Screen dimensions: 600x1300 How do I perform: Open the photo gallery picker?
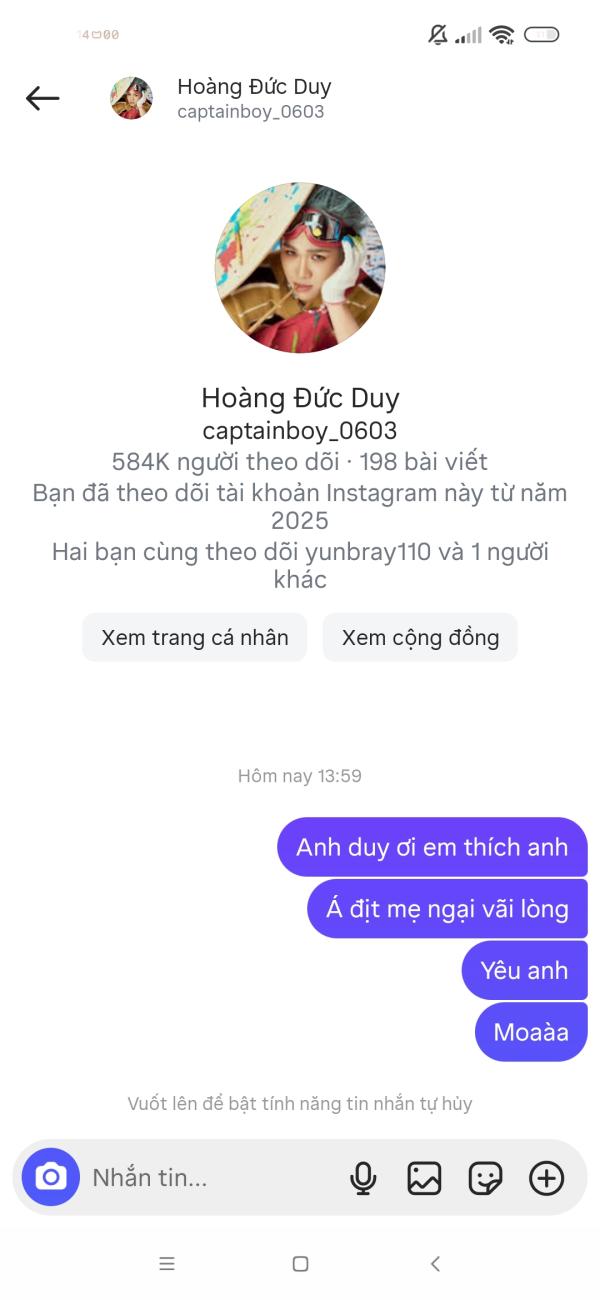424,1178
